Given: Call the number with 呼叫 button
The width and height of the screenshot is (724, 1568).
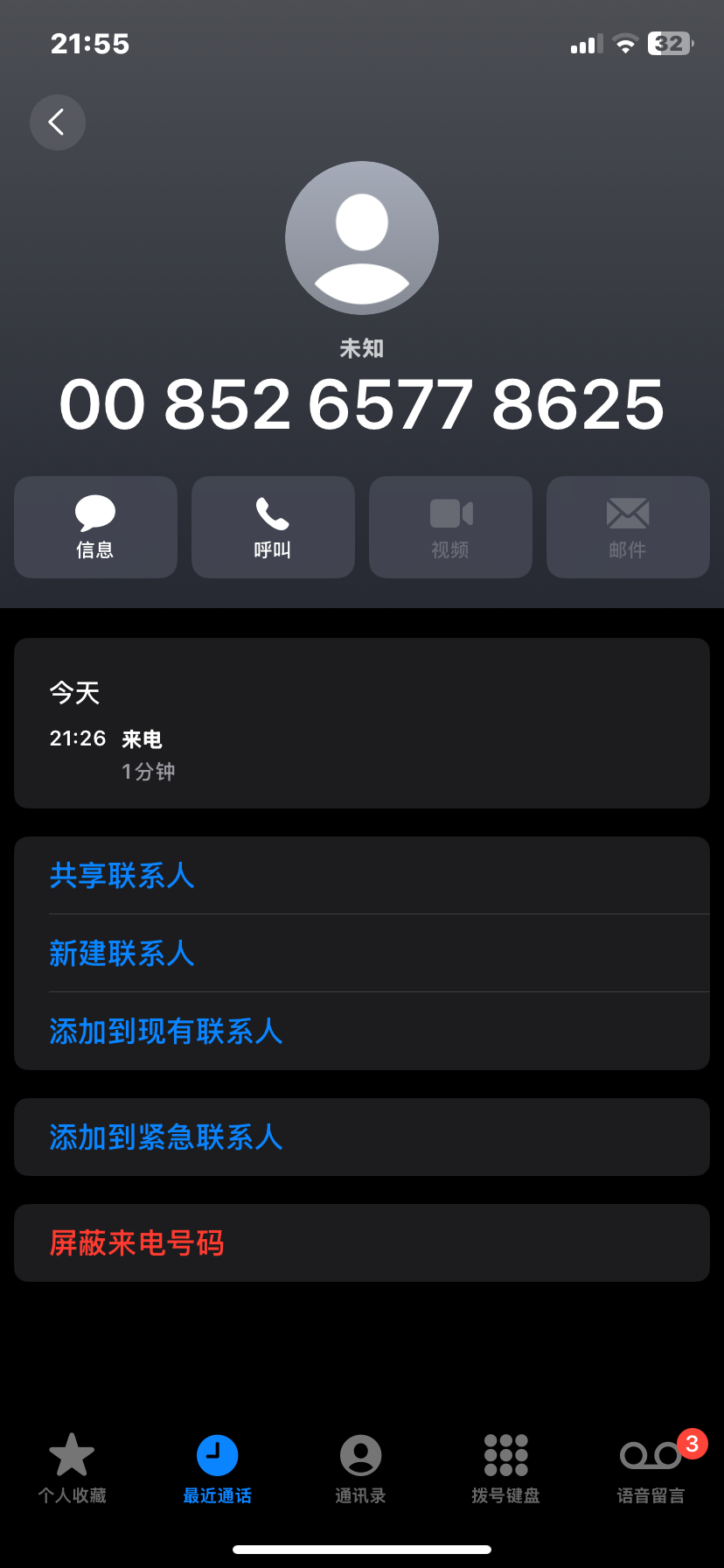Looking at the screenshot, I should tap(273, 527).
